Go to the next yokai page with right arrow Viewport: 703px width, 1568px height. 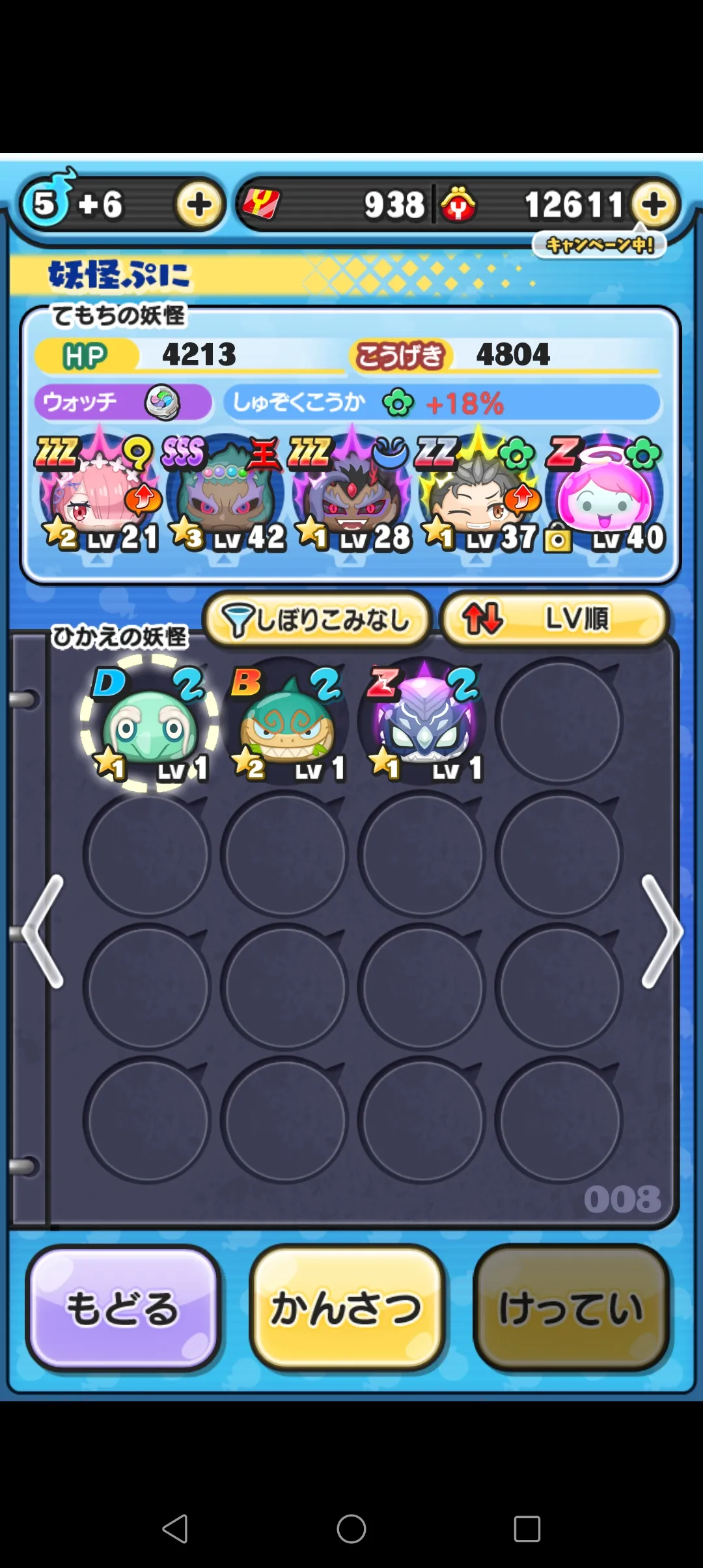(662, 931)
